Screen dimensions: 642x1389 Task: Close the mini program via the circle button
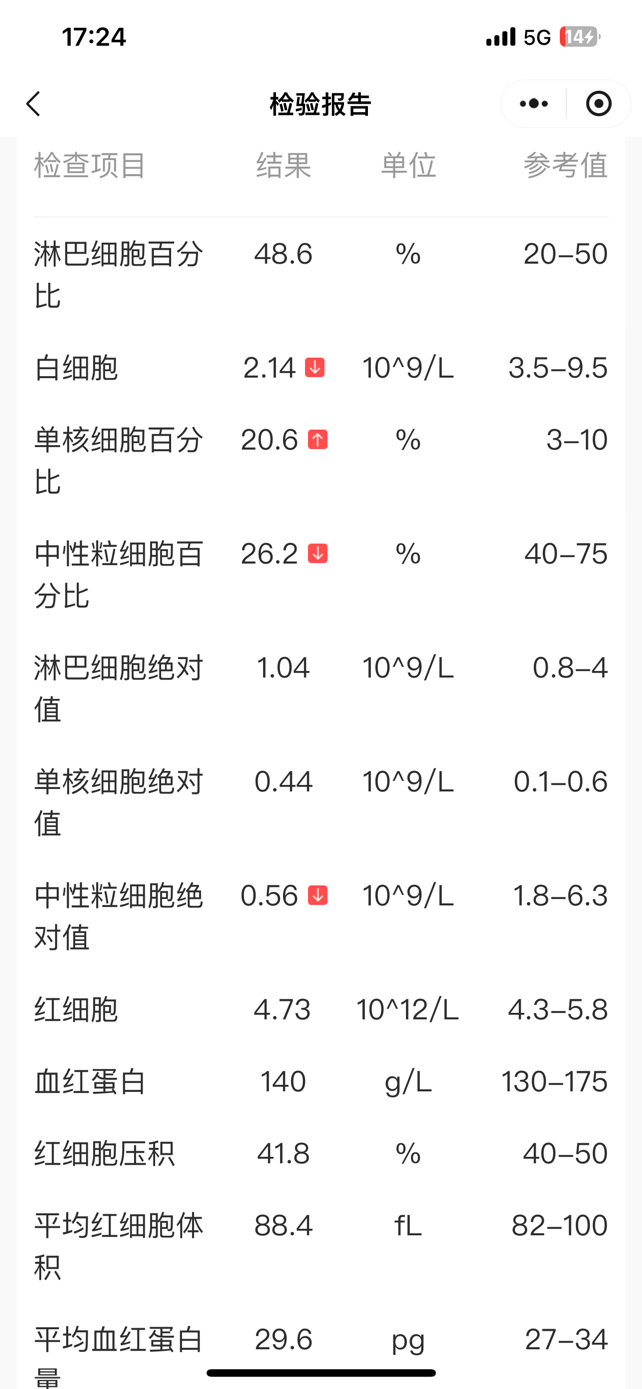click(x=599, y=104)
